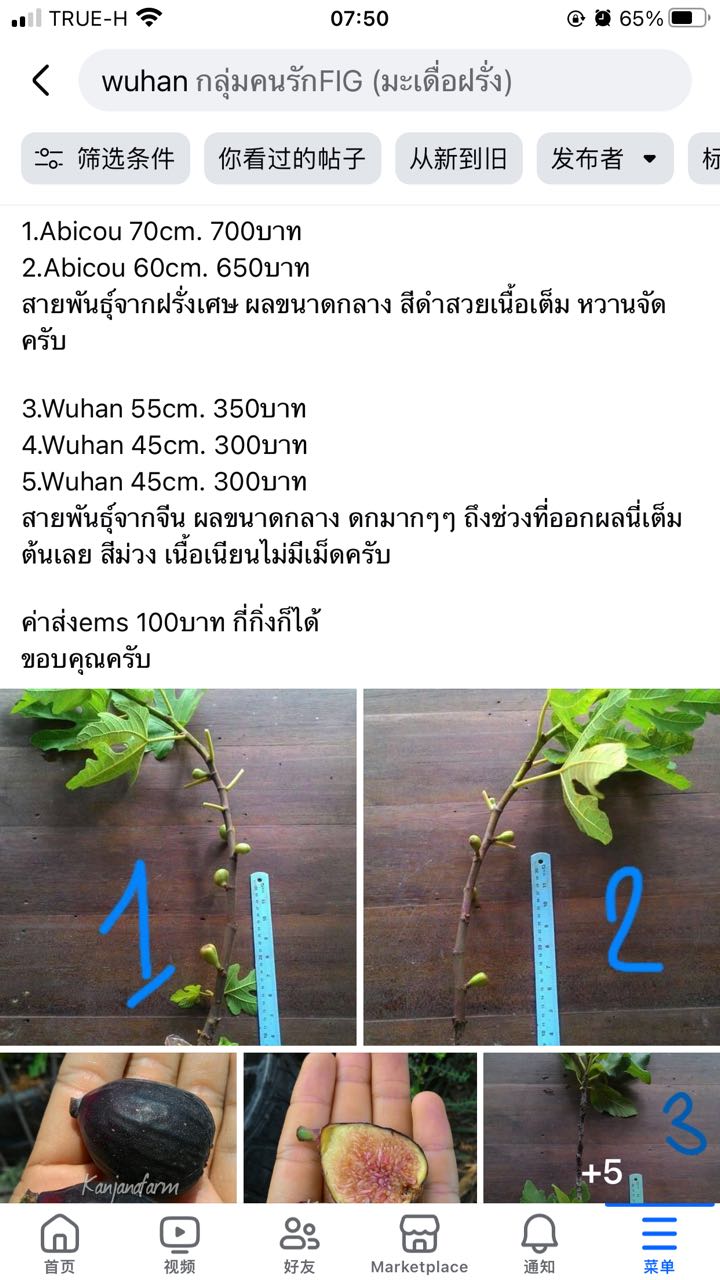Select the 从新到旧 sort chip
Screen dimensions: 720x1280
pyautogui.click(x=459, y=158)
